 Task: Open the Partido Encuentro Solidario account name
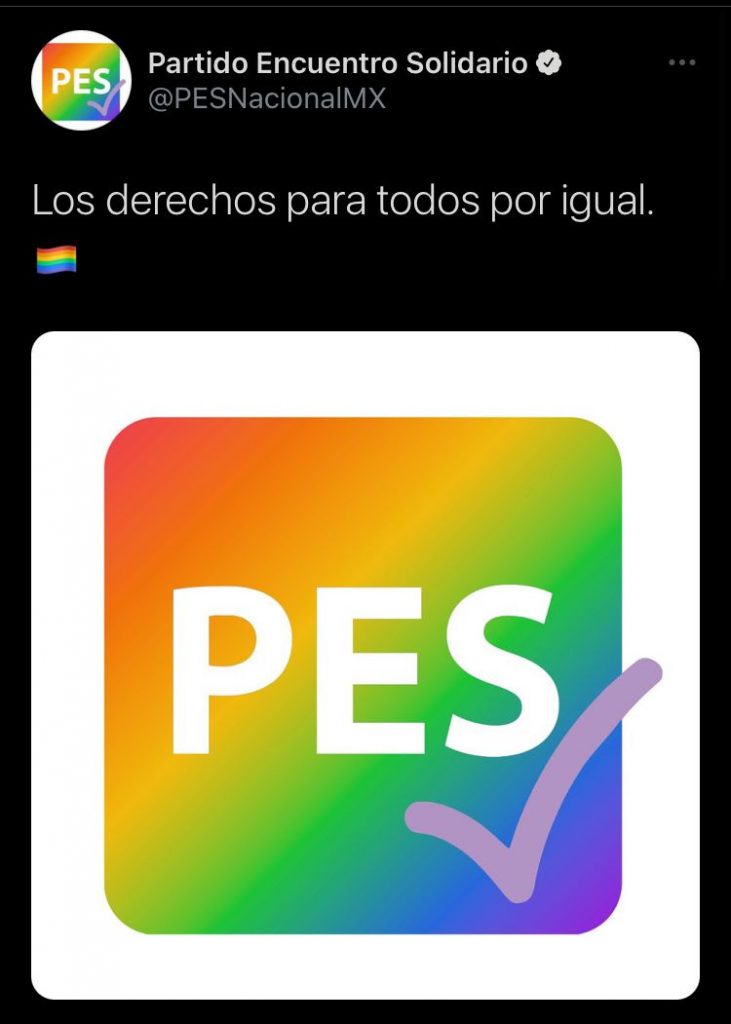point(337,63)
